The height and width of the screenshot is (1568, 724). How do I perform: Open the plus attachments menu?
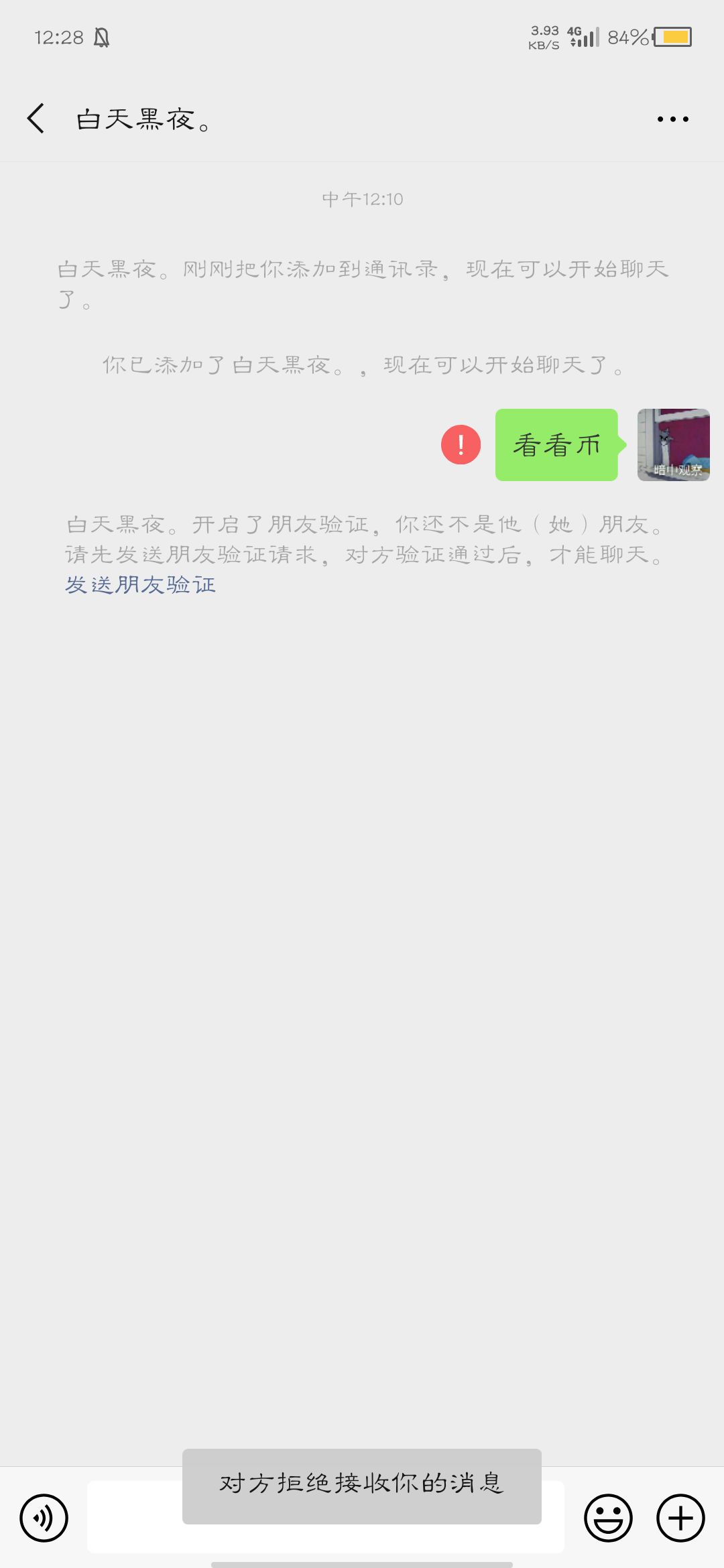[680, 1518]
